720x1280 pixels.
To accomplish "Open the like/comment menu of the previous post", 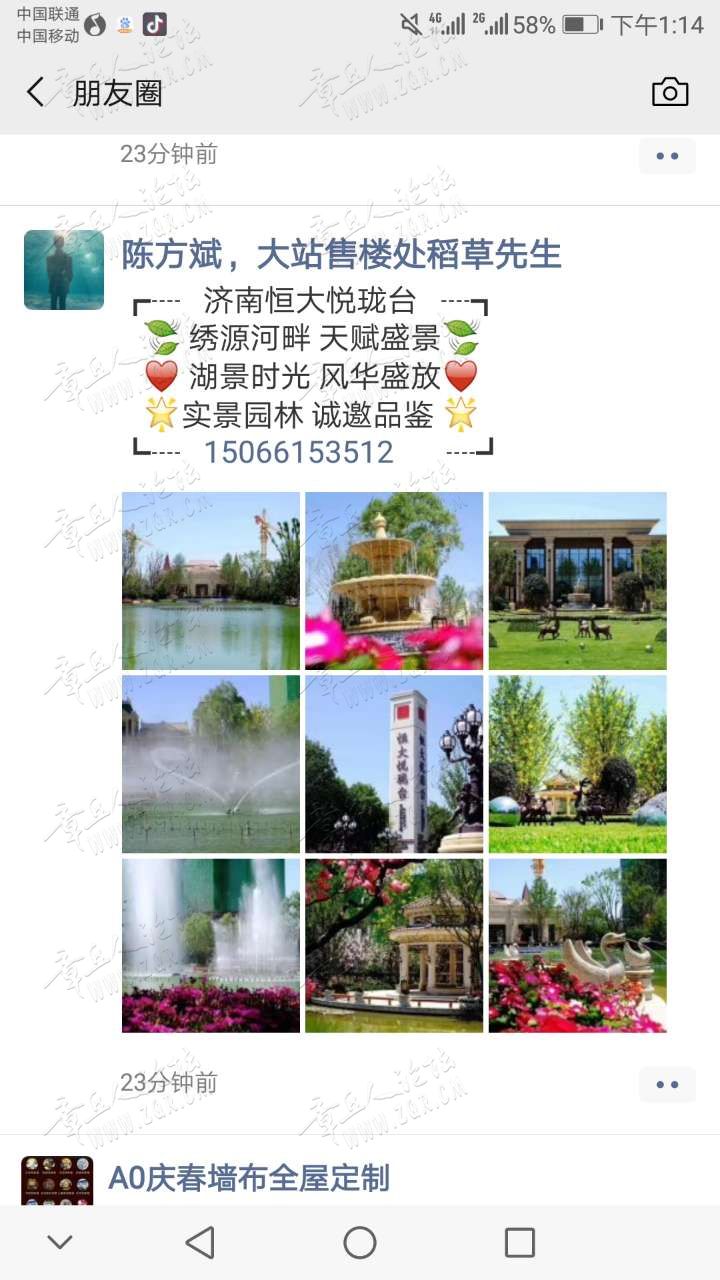I will (x=667, y=156).
